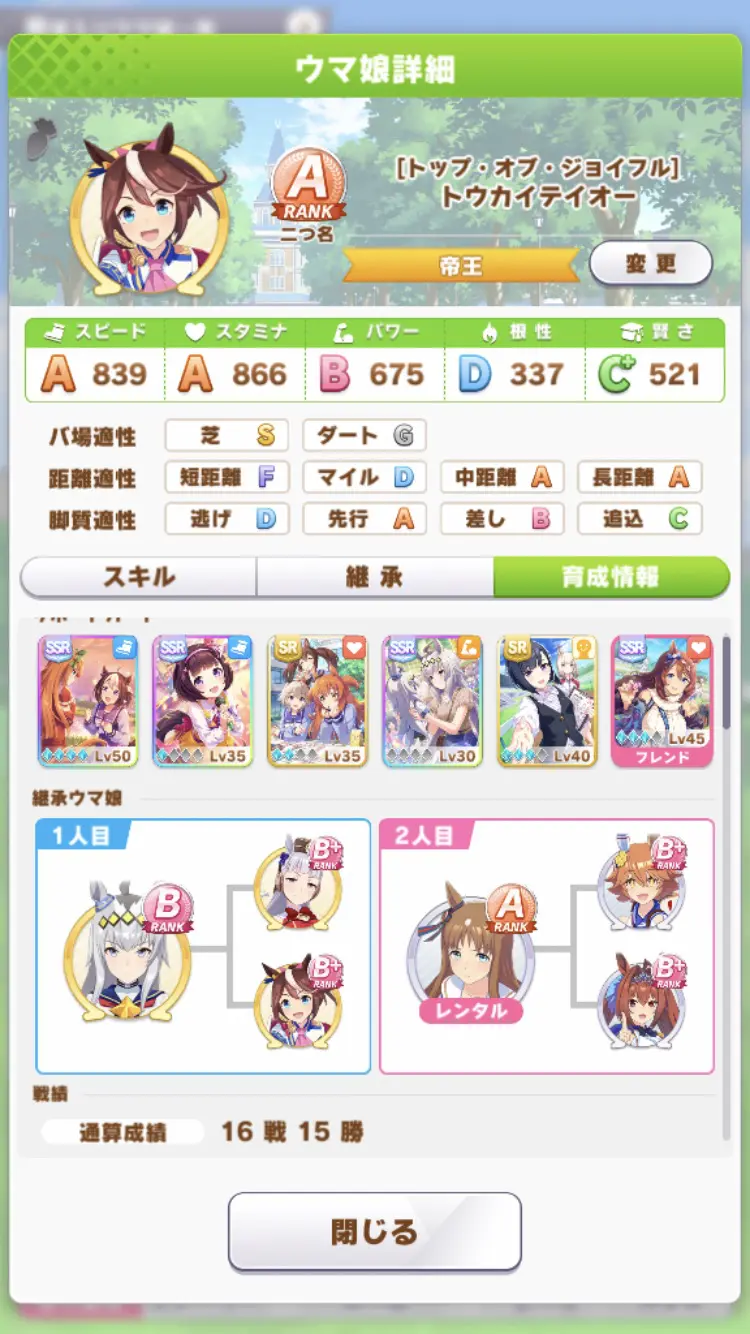This screenshot has width=750, height=1334.
Task: Switch to the スキル tab
Action: pyautogui.click(x=139, y=577)
